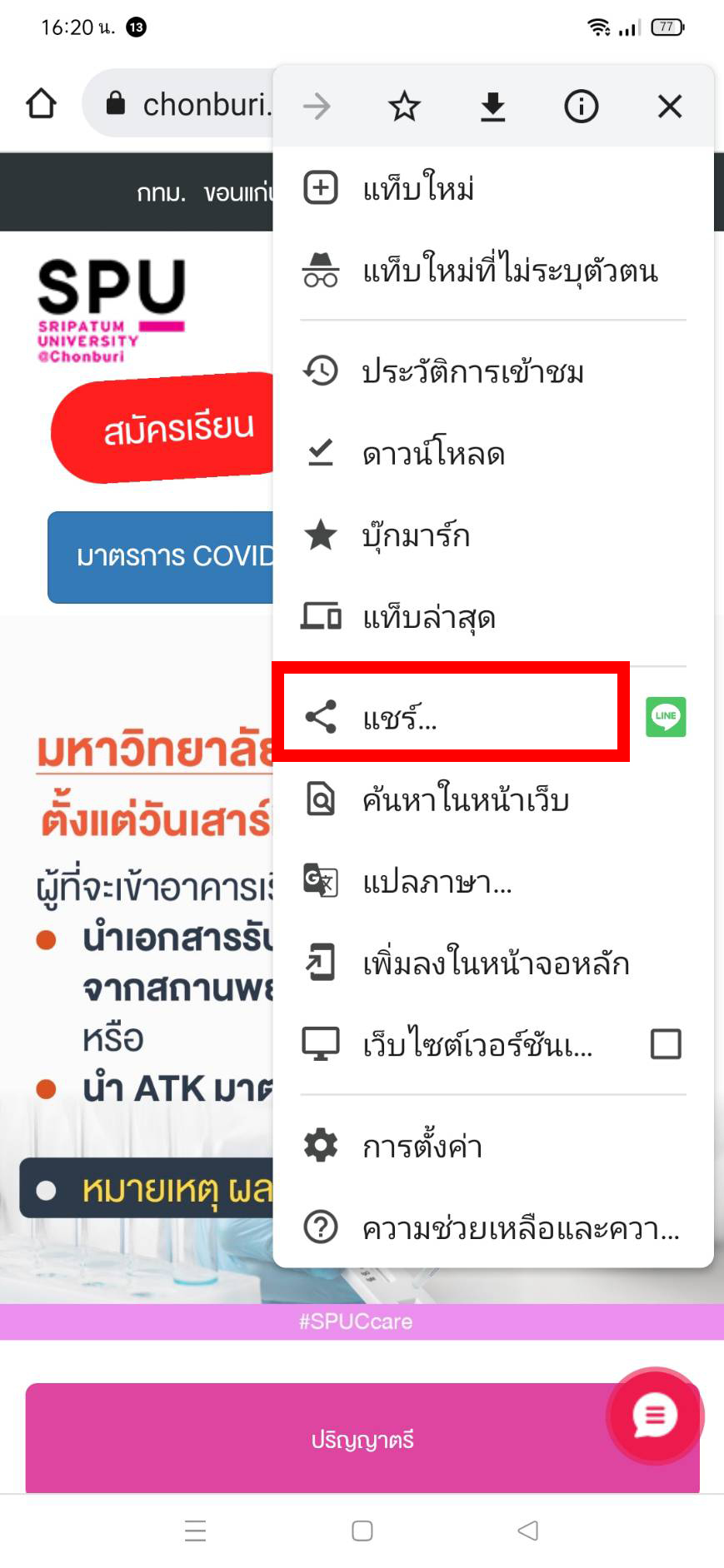Select แชร์... to share the page
Viewport: 724px width, 1568px height.
[x=450, y=717]
